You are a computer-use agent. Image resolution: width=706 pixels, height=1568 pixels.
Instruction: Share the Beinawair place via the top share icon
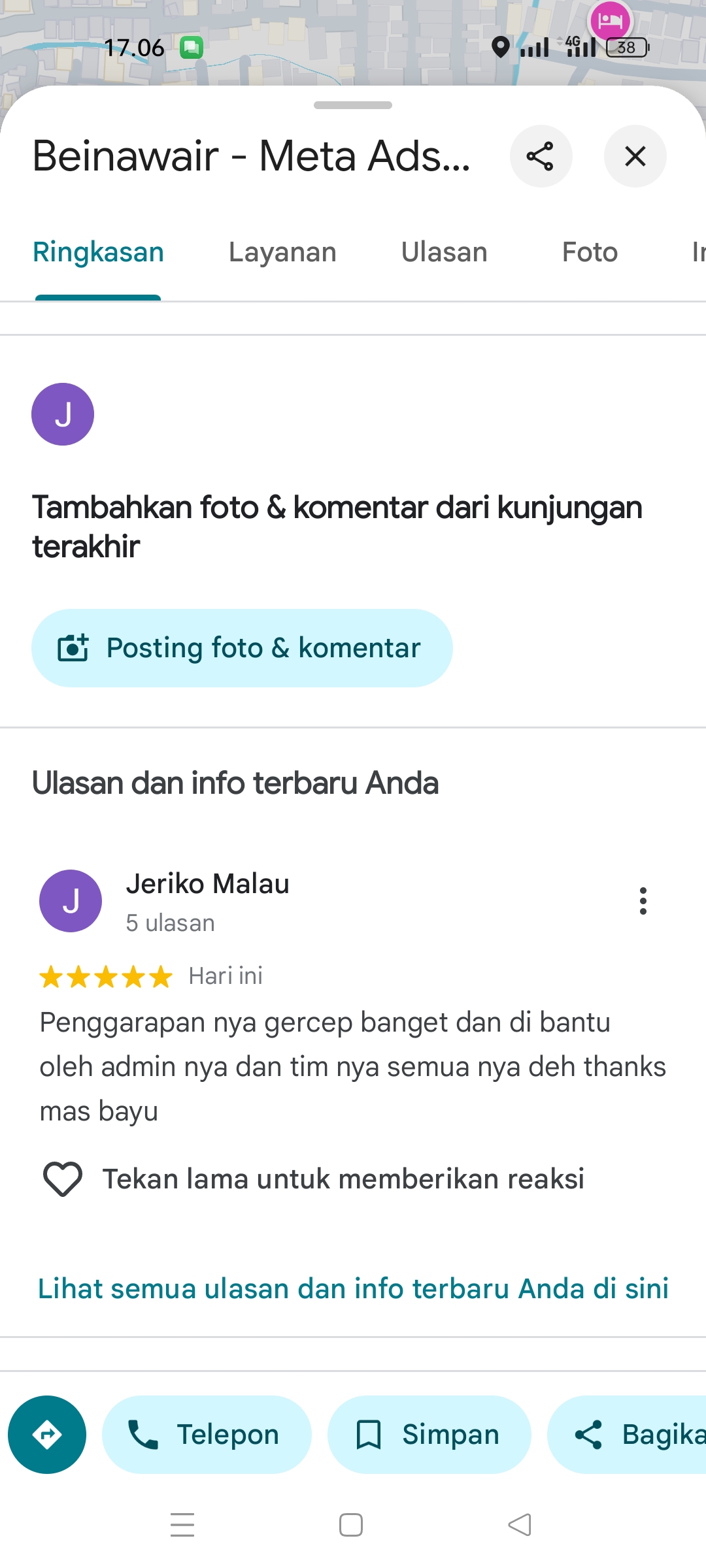pyautogui.click(x=541, y=156)
